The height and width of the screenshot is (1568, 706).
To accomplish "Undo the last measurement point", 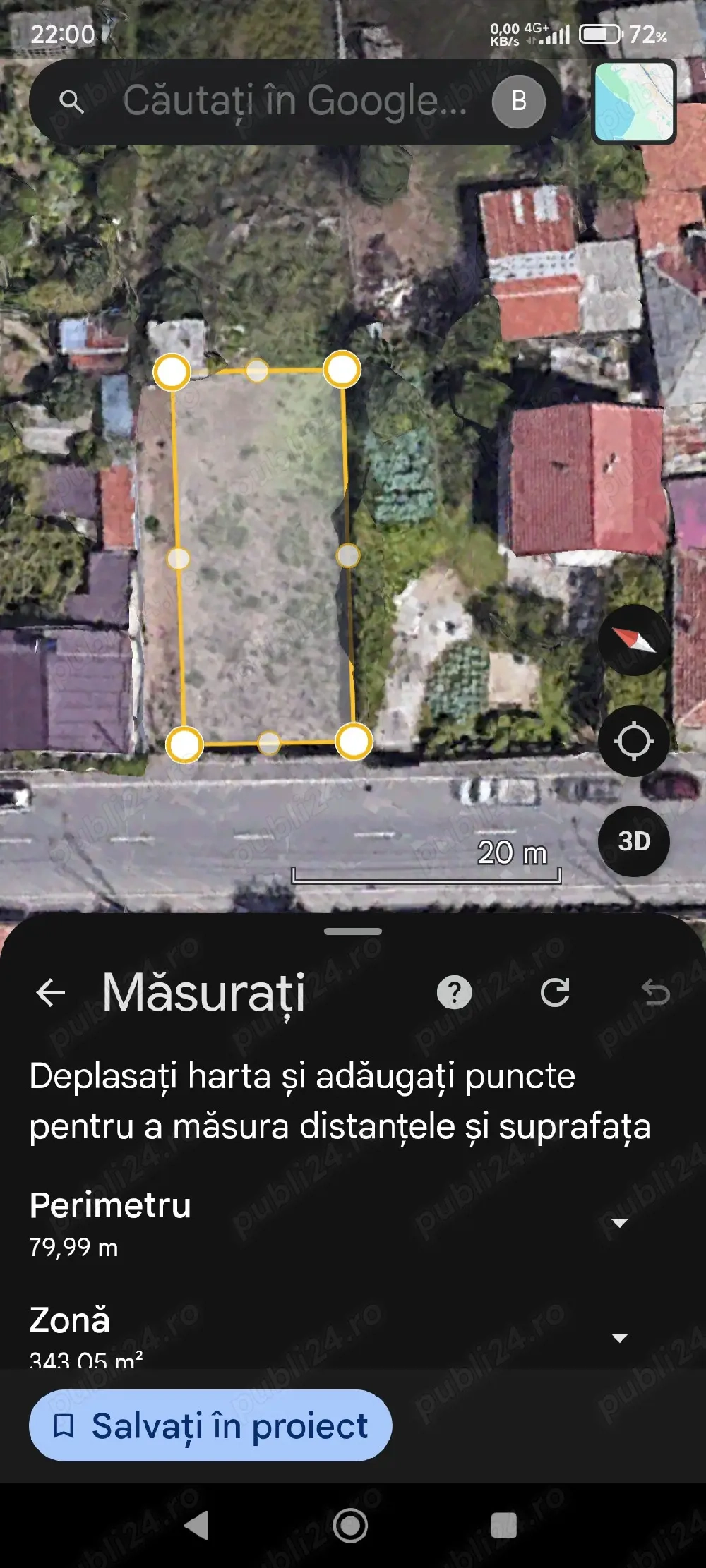I will click(x=655, y=993).
